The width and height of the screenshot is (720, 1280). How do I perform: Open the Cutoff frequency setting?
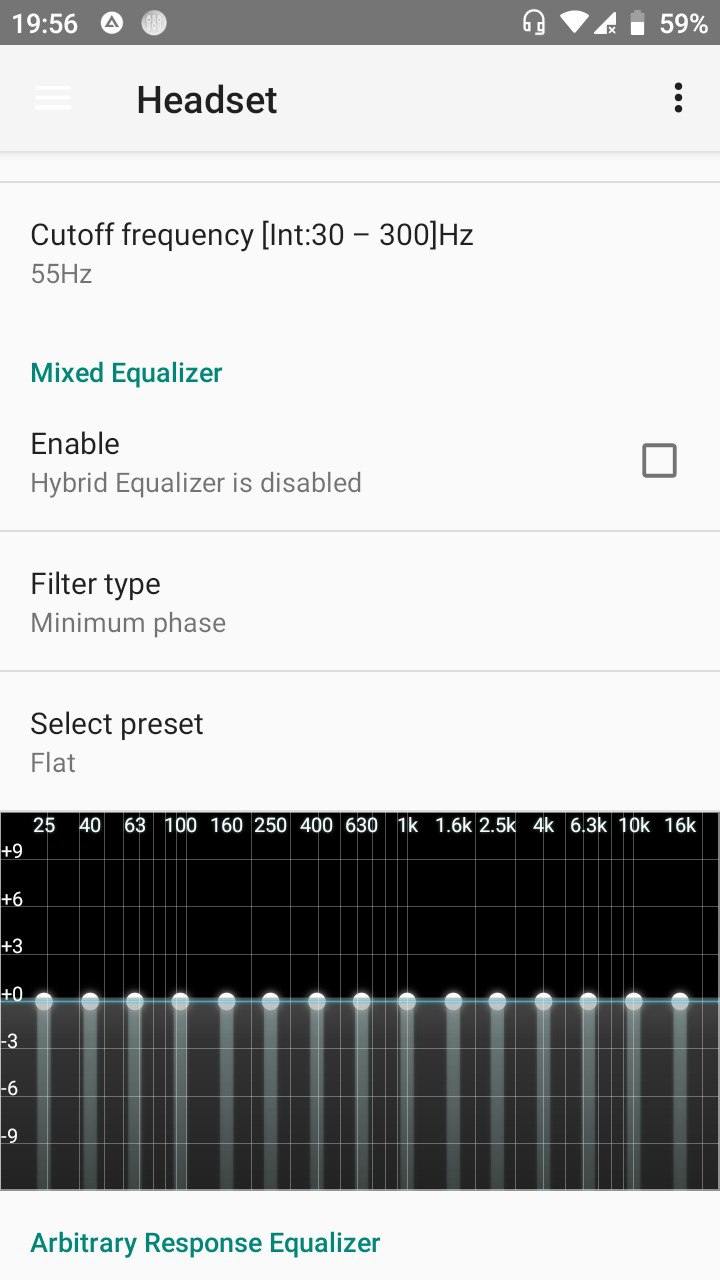point(360,253)
